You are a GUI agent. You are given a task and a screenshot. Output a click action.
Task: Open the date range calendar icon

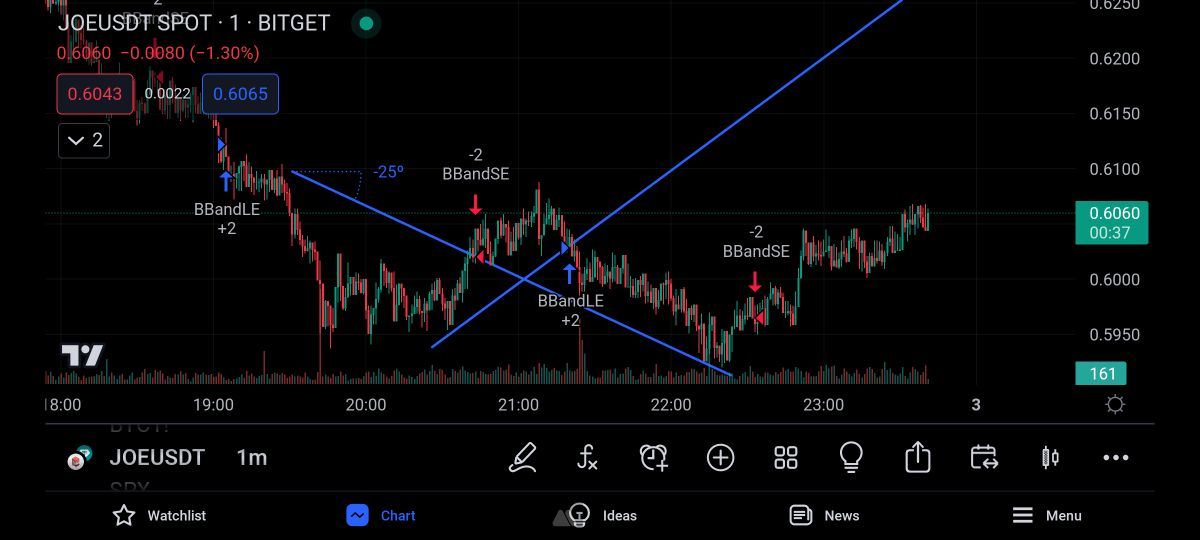[x=984, y=458]
